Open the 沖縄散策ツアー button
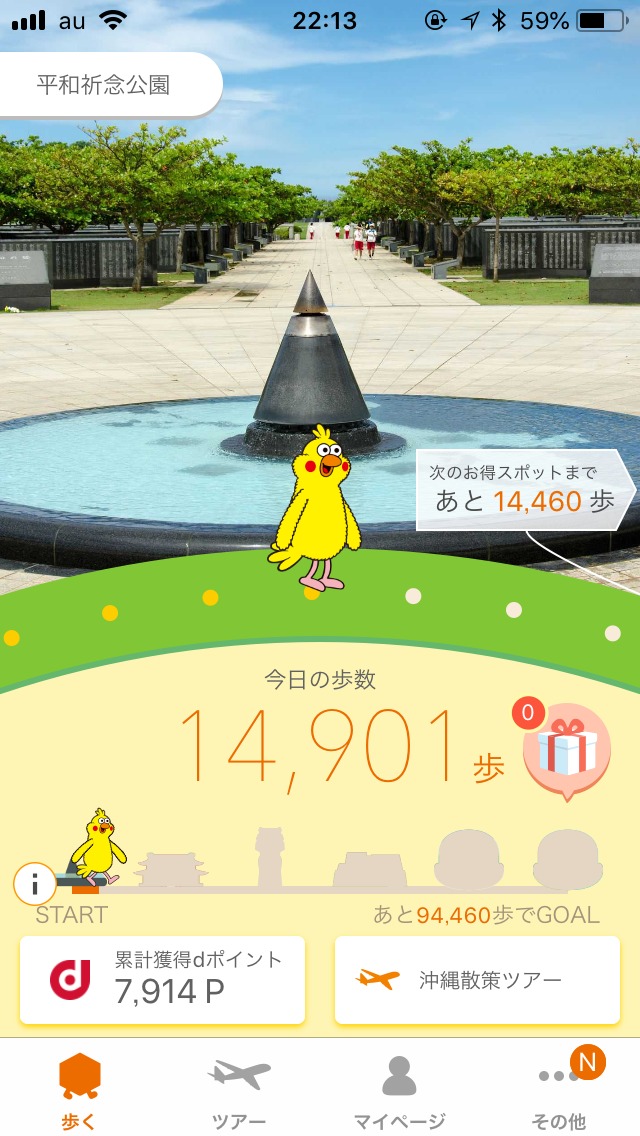The height and width of the screenshot is (1136, 640). [x=477, y=979]
